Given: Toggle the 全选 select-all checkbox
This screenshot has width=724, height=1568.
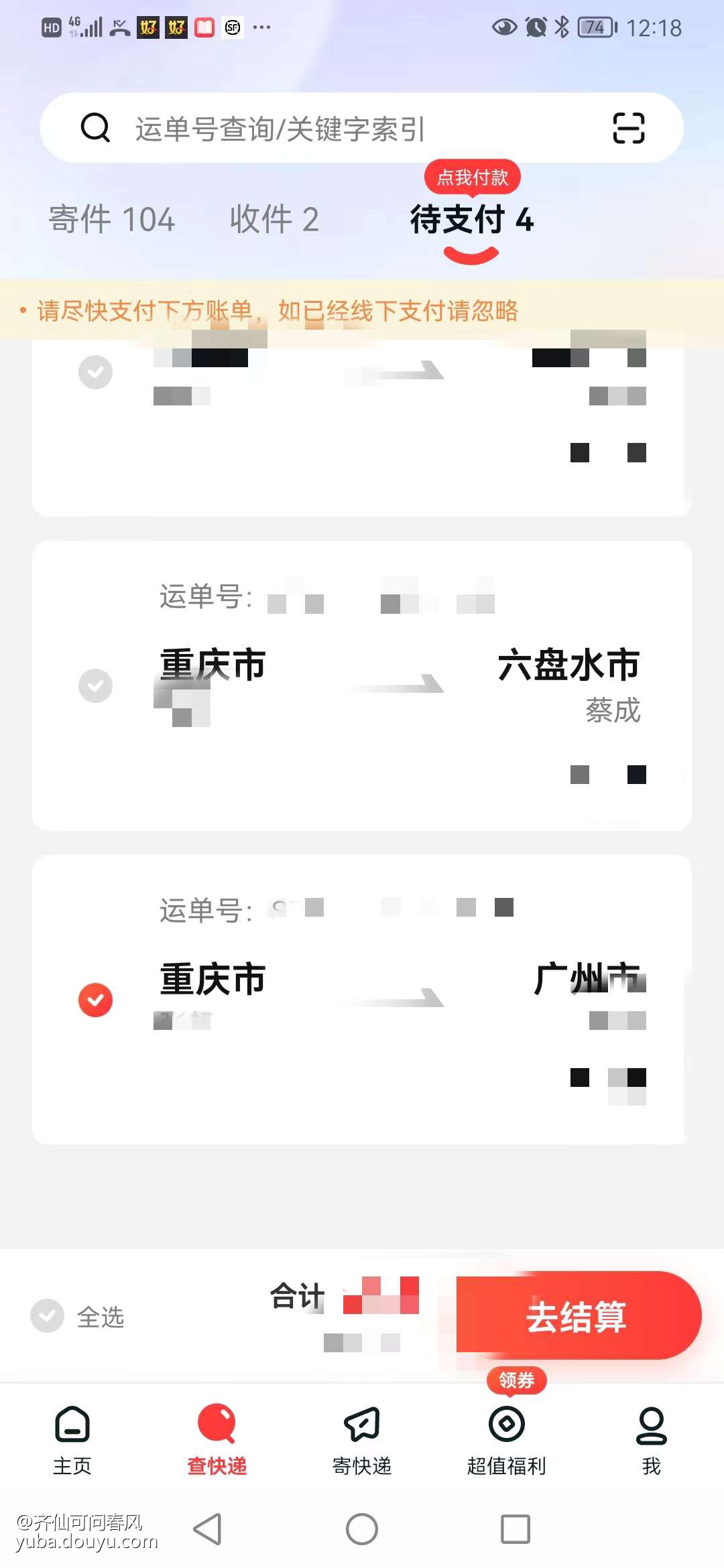Looking at the screenshot, I should pos(48,1316).
